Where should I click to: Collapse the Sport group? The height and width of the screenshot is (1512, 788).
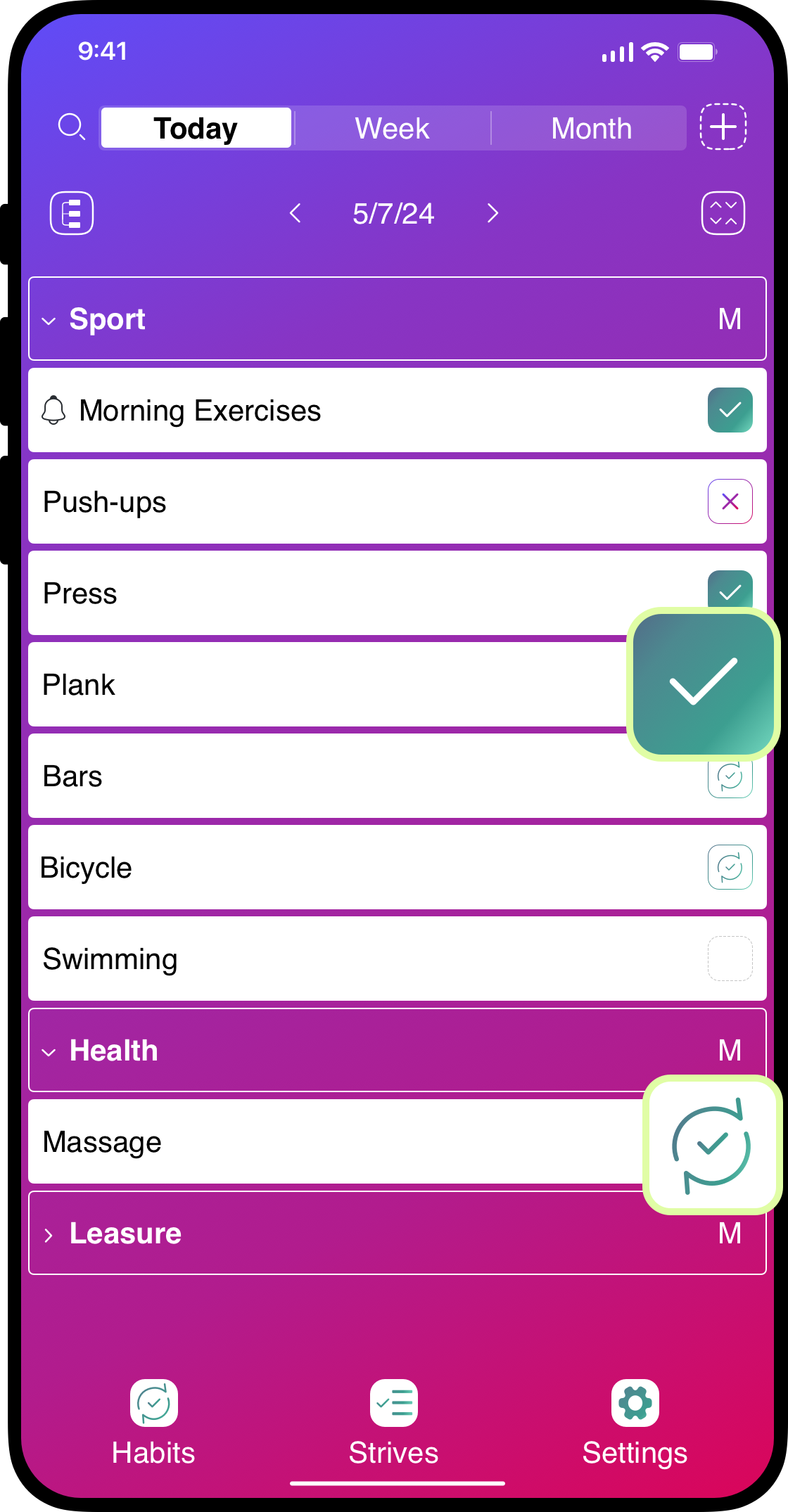49,321
